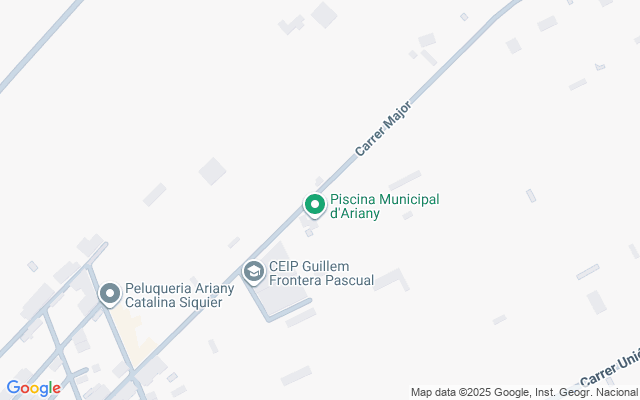Viewport: 640px width, 400px height.
Task: Open the Google logo link
Action: (33, 388)
